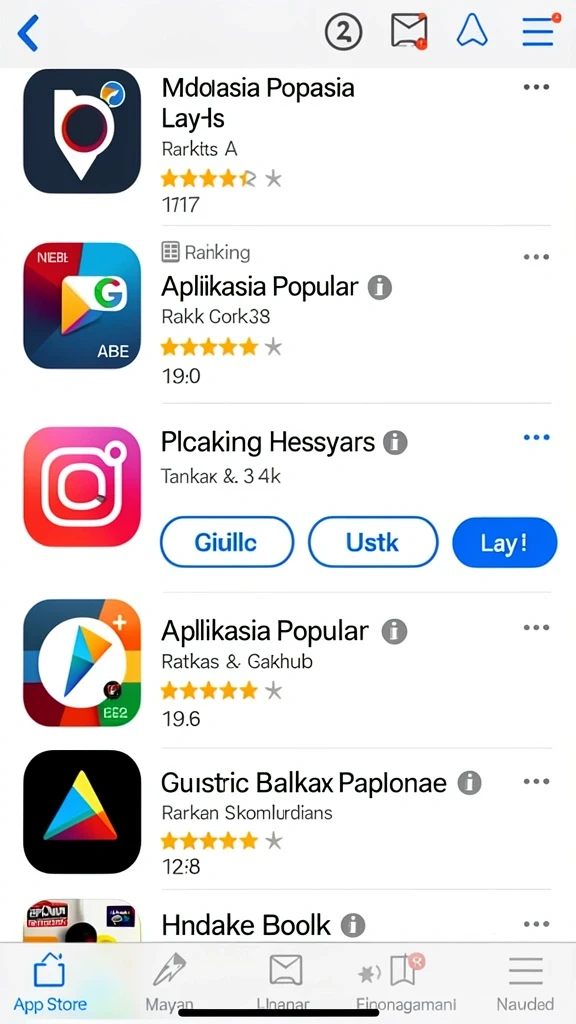Image resolution: width=576 pixels, height=1024 pixels.
Task: Open more options for Mdolasia Popasia Lay-Is
Action: point(536,87)
